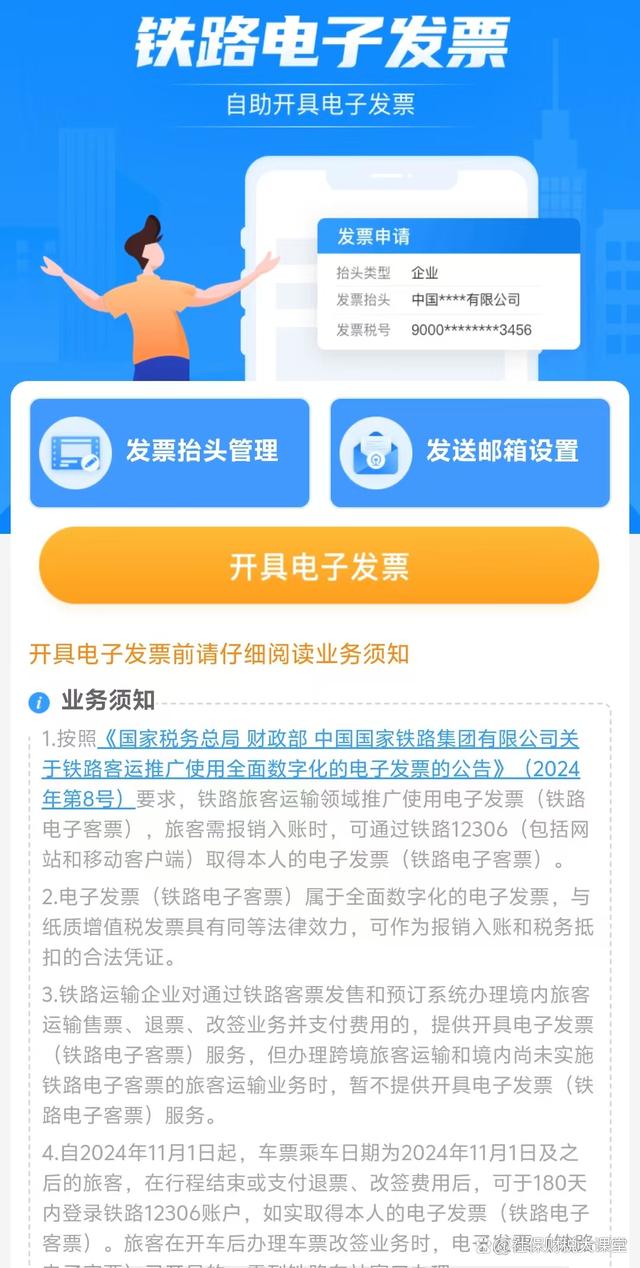Open 发送邮箱设置 email settings
Screen dimensions: 640x1268
pos(470,452)
